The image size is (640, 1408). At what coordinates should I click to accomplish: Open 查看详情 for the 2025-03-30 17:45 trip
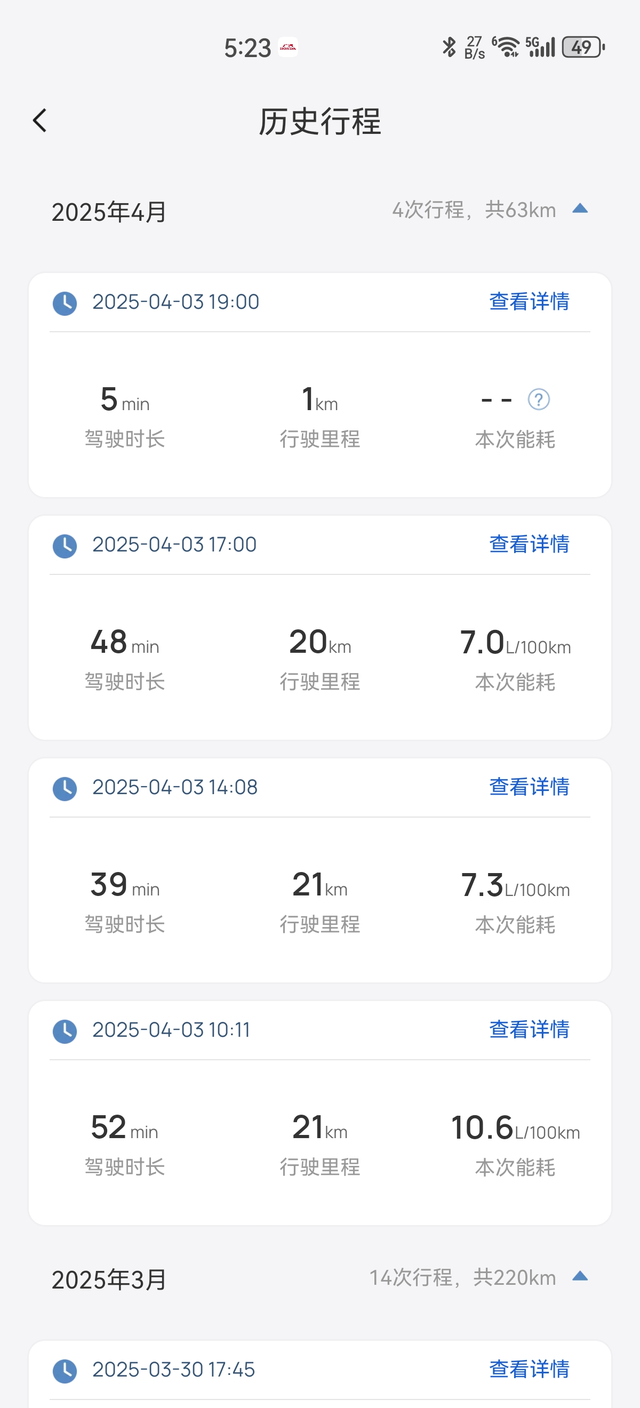(x=529, y=1369)
